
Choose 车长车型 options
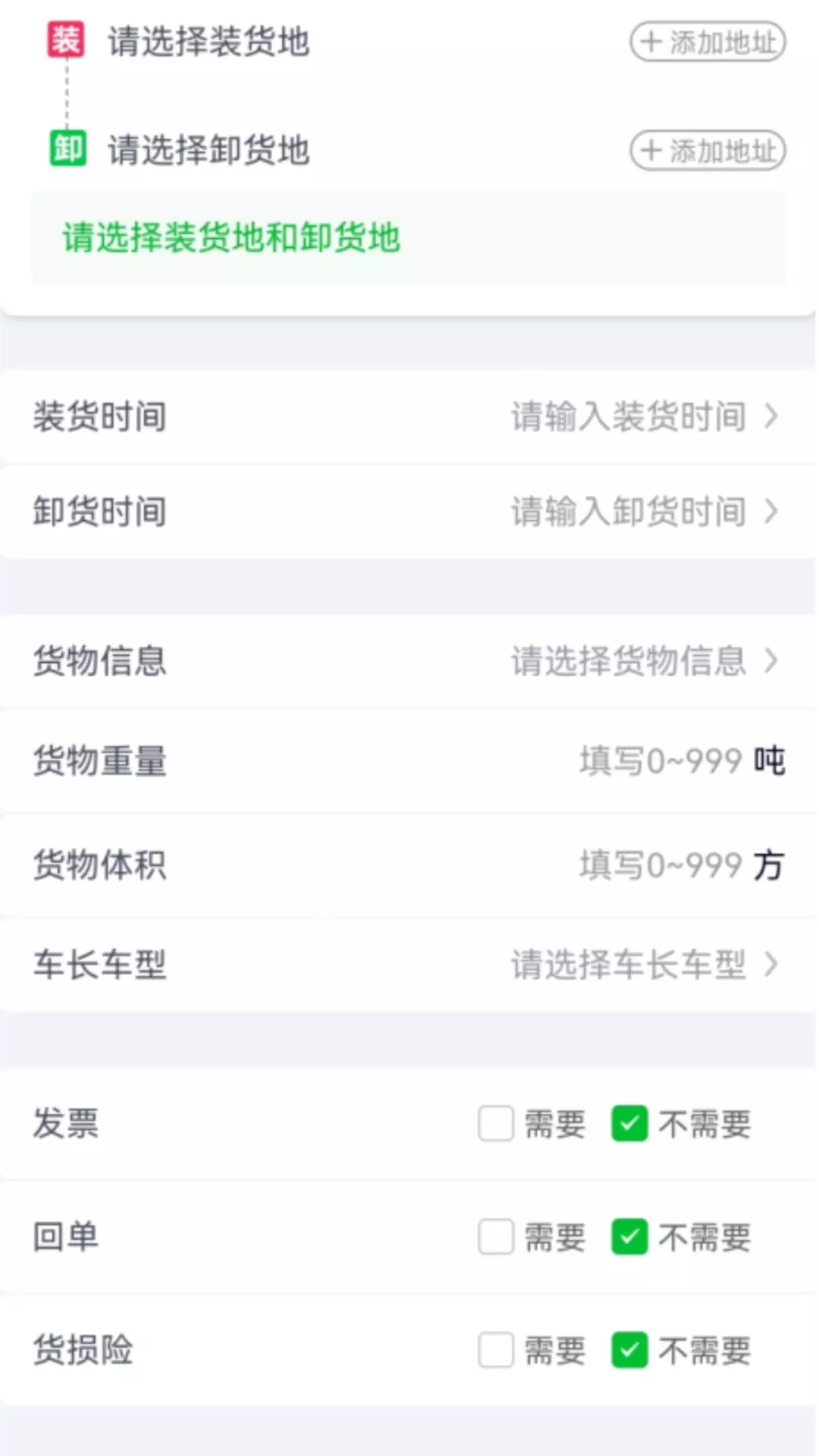[x=409, y=965]
